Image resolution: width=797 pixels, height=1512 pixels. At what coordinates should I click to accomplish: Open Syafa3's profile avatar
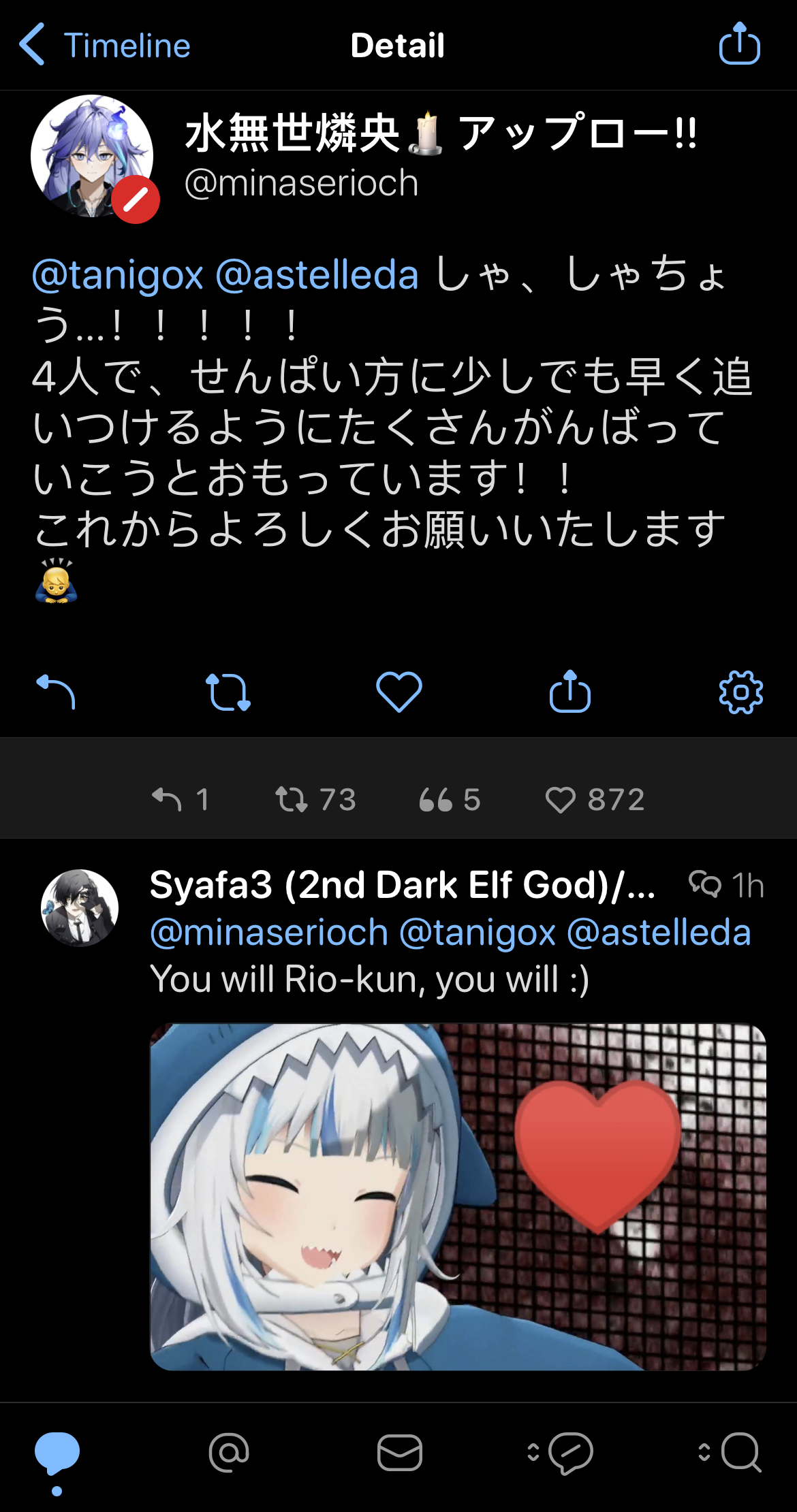coord(80,907)
